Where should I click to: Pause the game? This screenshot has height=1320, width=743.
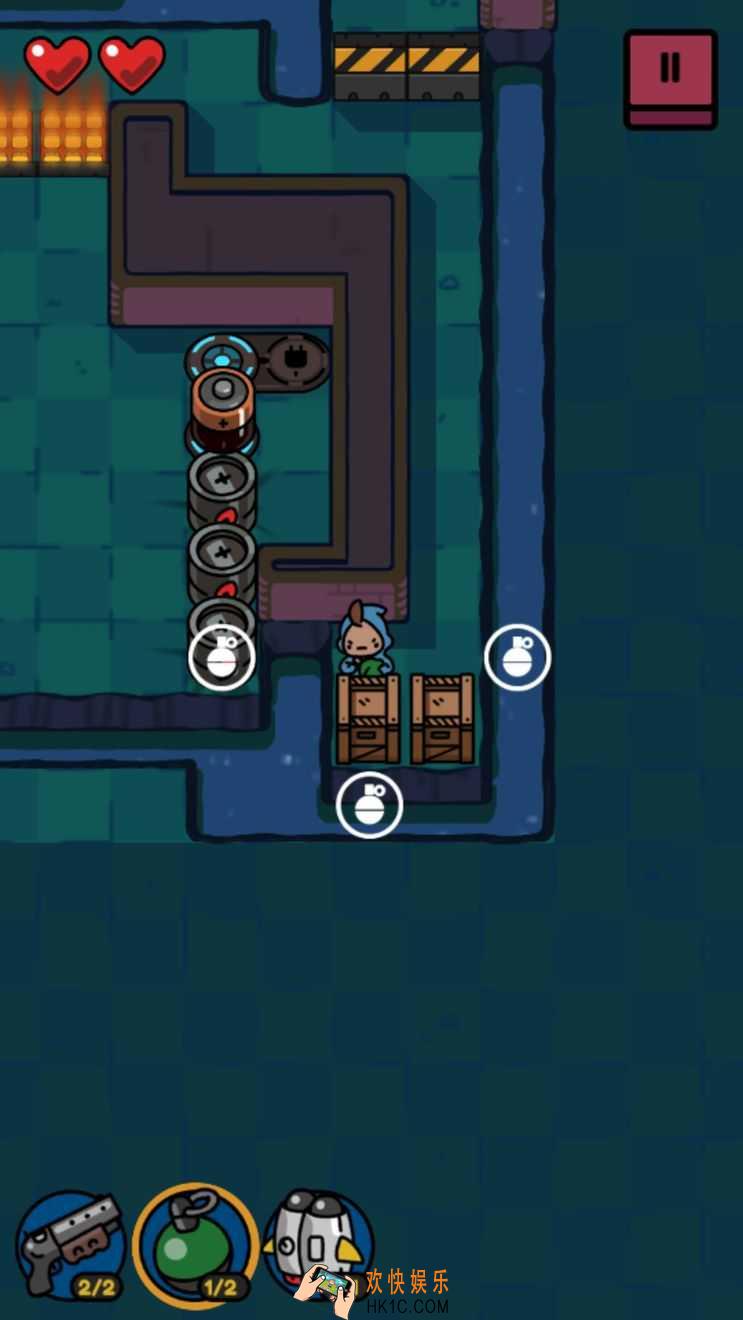(670, 77)
